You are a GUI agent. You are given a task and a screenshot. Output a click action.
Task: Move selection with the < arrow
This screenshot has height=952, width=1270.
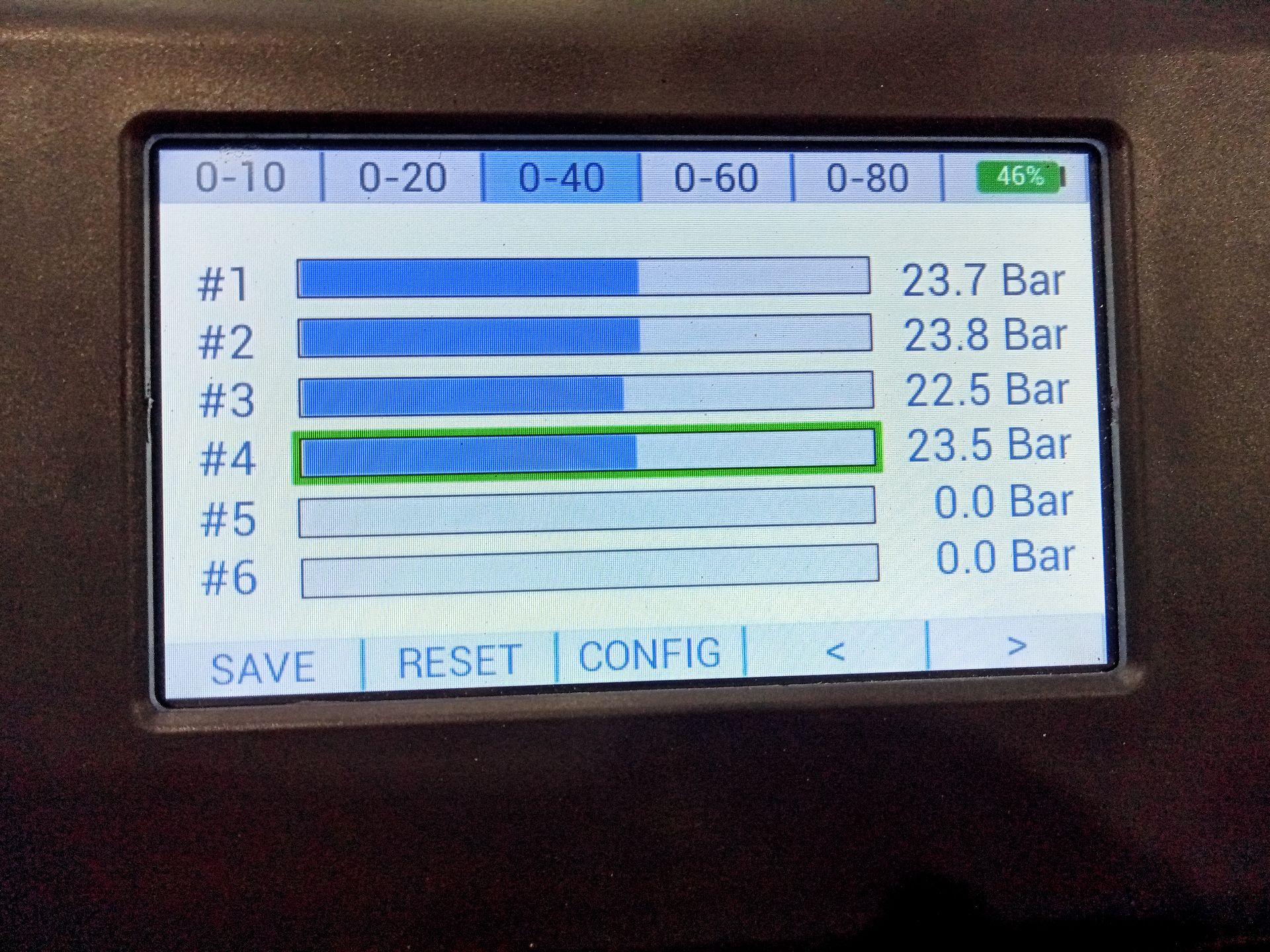click(x=835, y=651)
